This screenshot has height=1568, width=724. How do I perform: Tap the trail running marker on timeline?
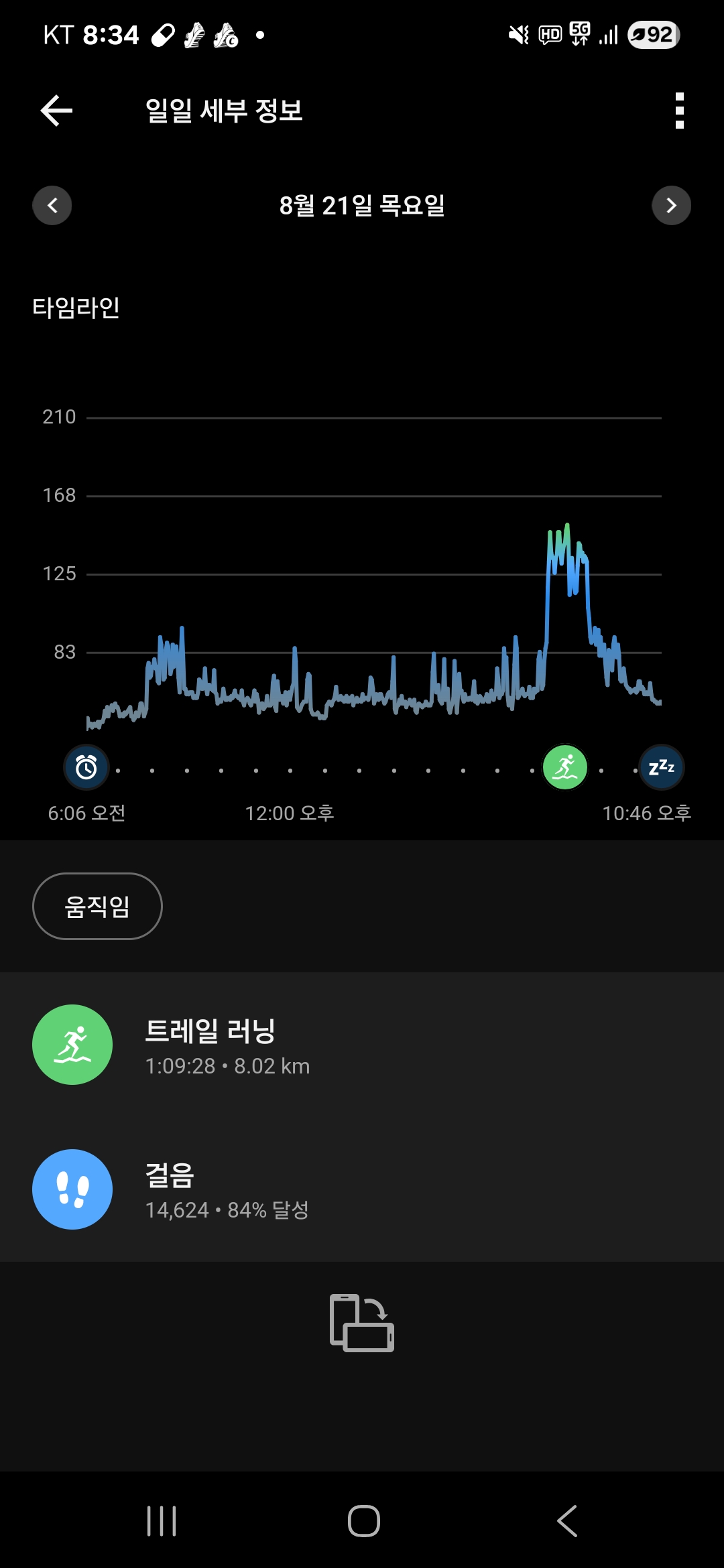tap(565, 767)
